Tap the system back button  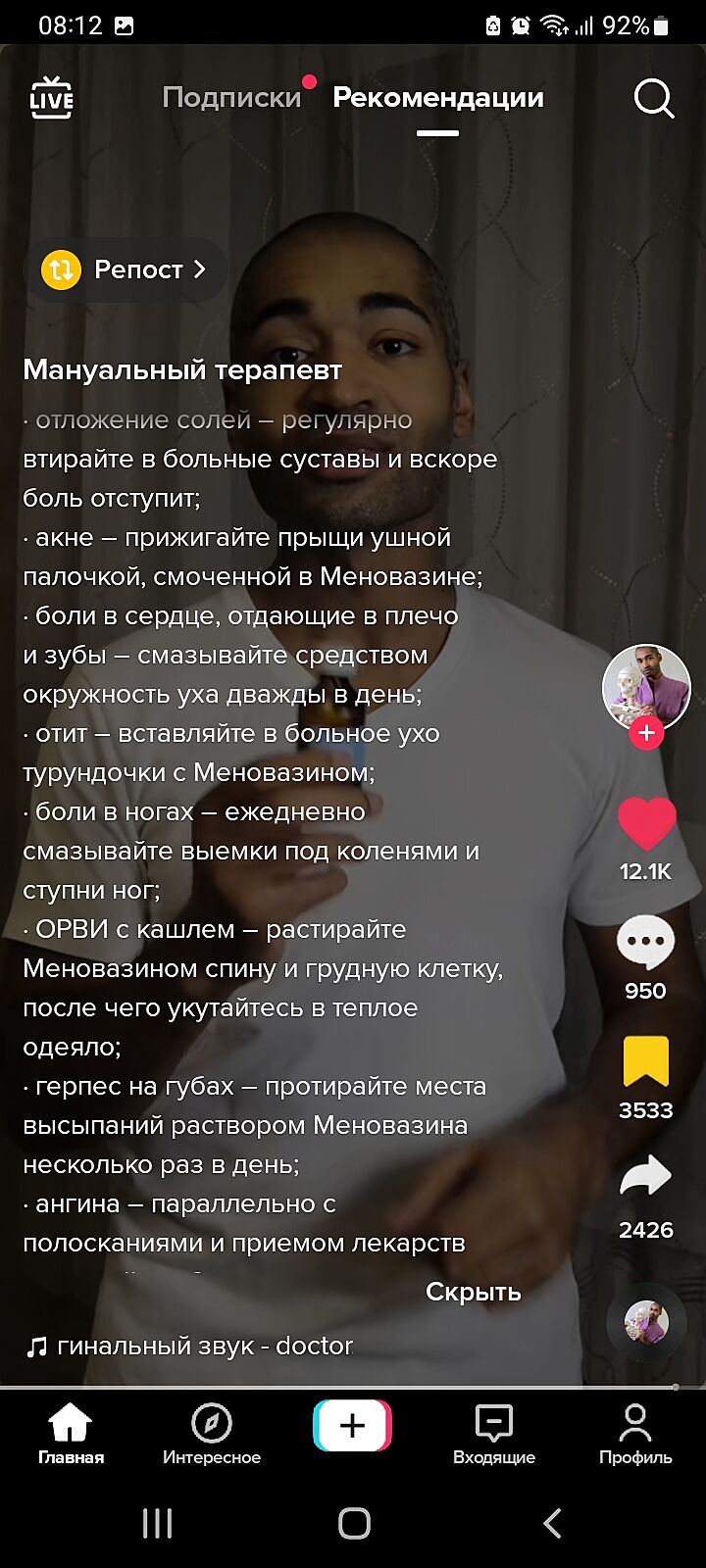coord(552,1523)
